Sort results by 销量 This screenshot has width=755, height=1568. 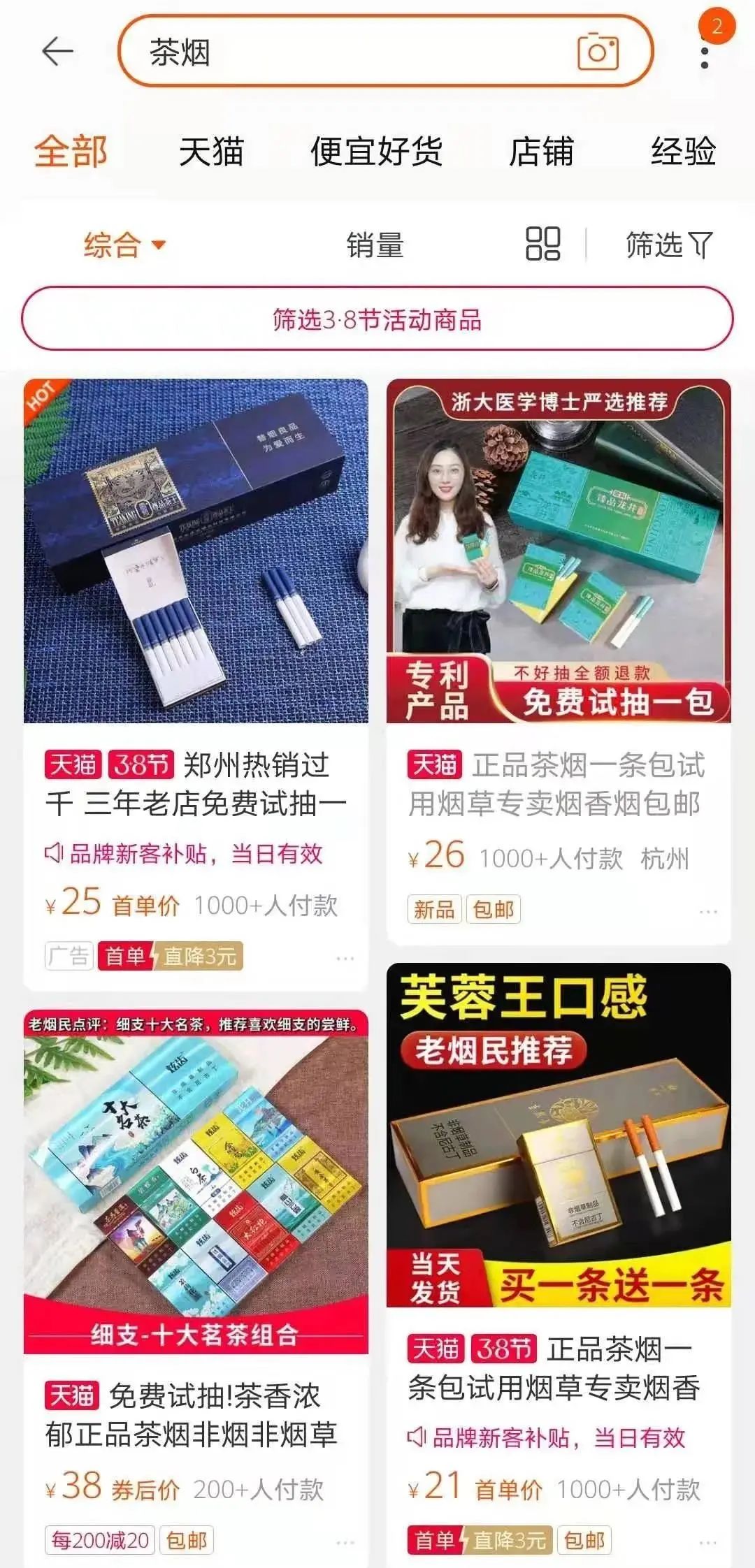pyautogui.click(x=375, y=245)
